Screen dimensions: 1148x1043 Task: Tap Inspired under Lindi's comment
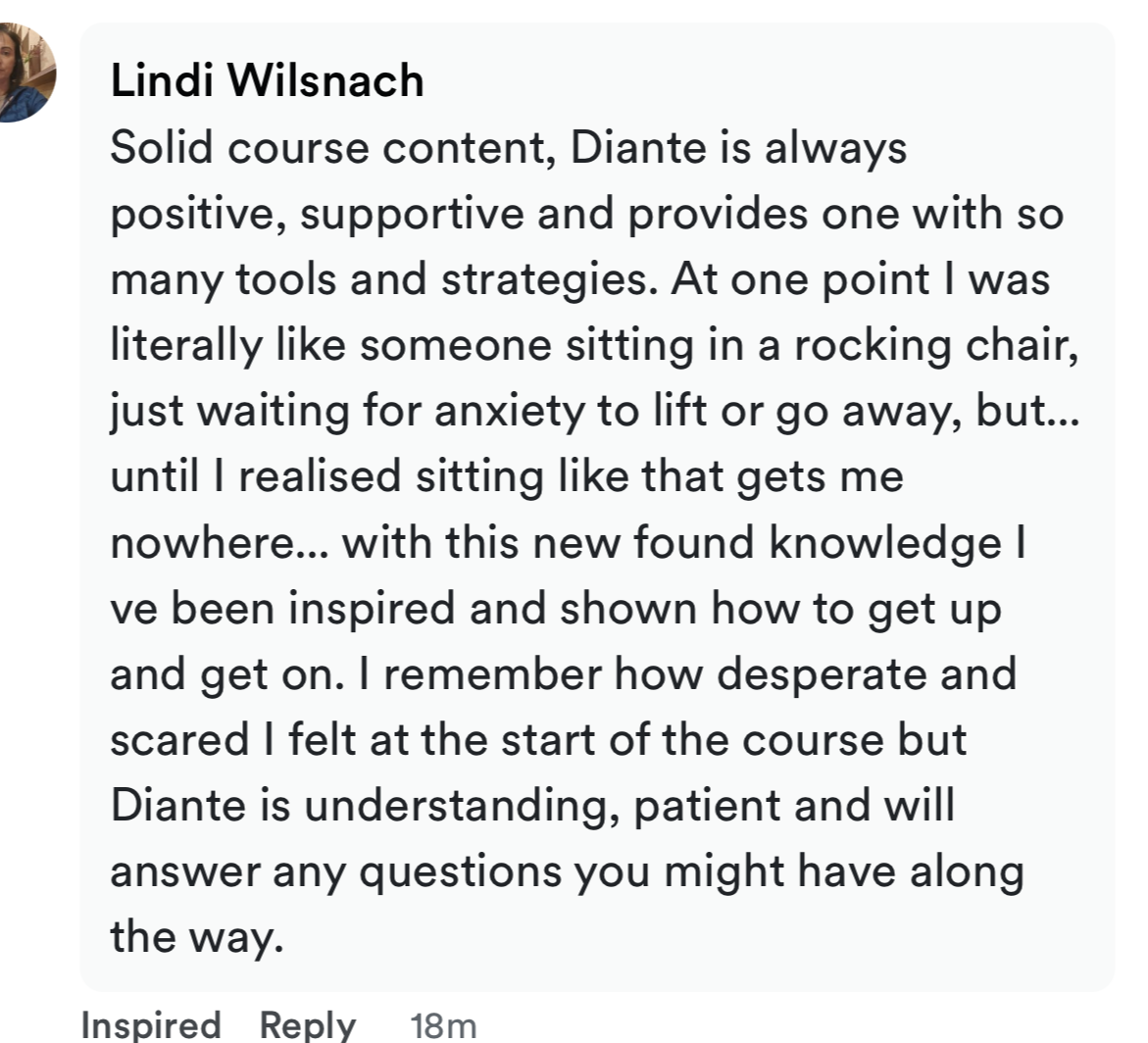151,1024
